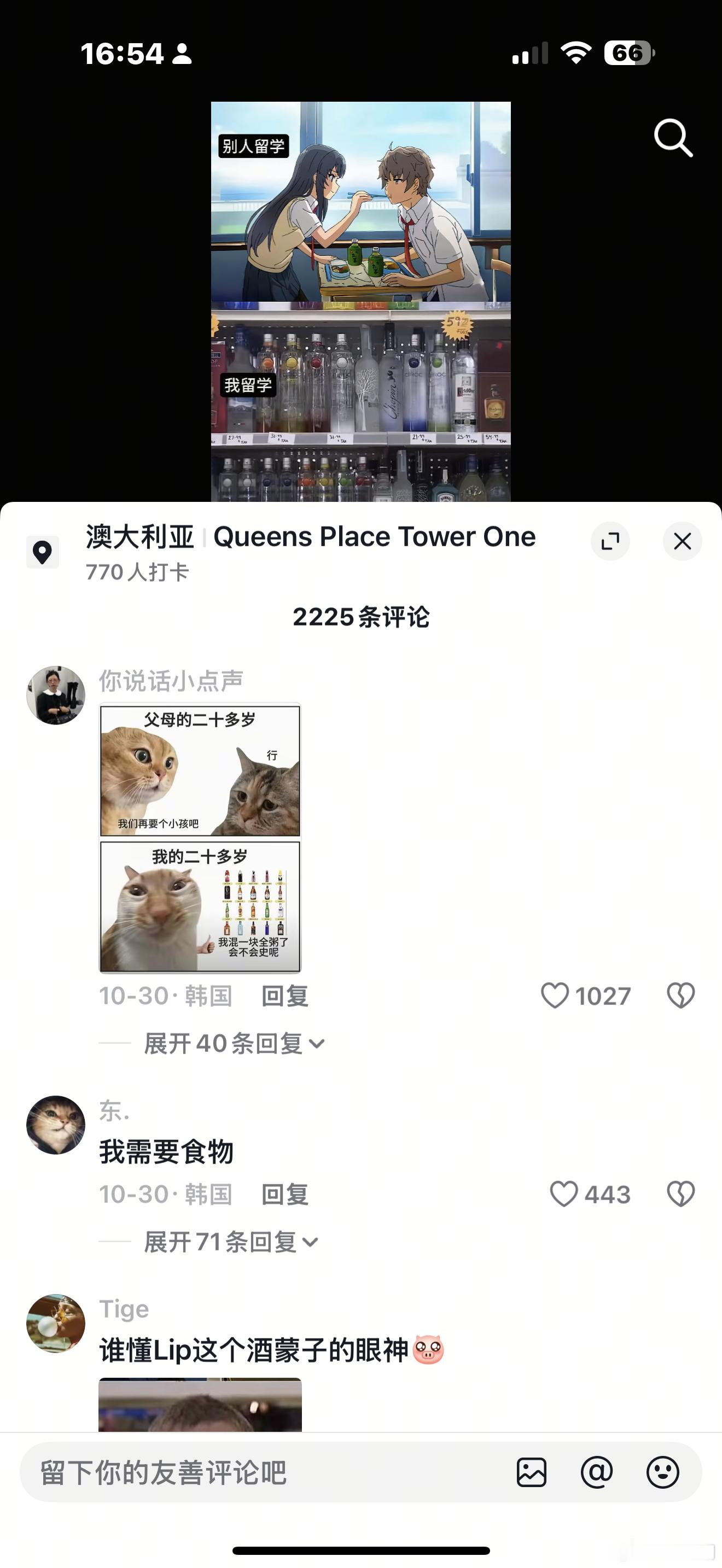
Task: Open the image picker in the comment bar
Action: tap(533, 1473)
